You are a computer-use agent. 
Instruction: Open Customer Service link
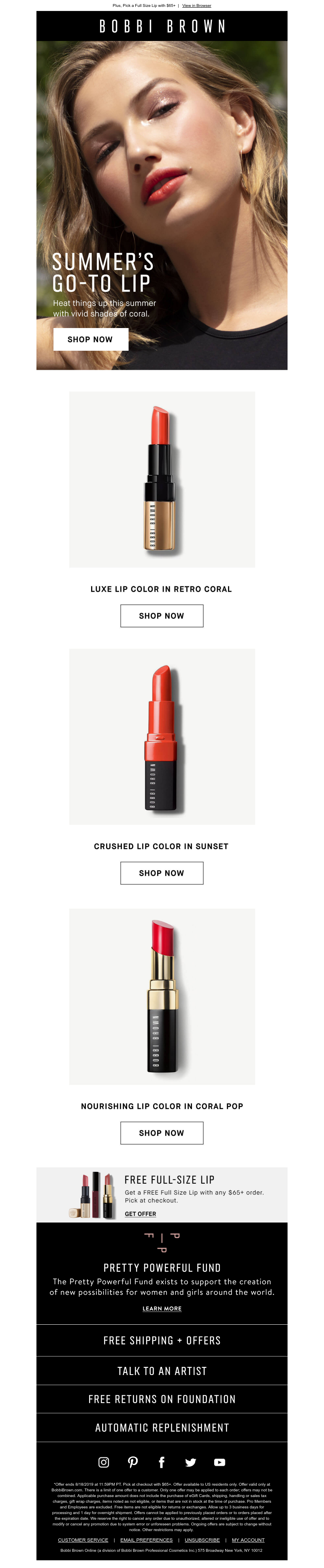point(83,1540)
